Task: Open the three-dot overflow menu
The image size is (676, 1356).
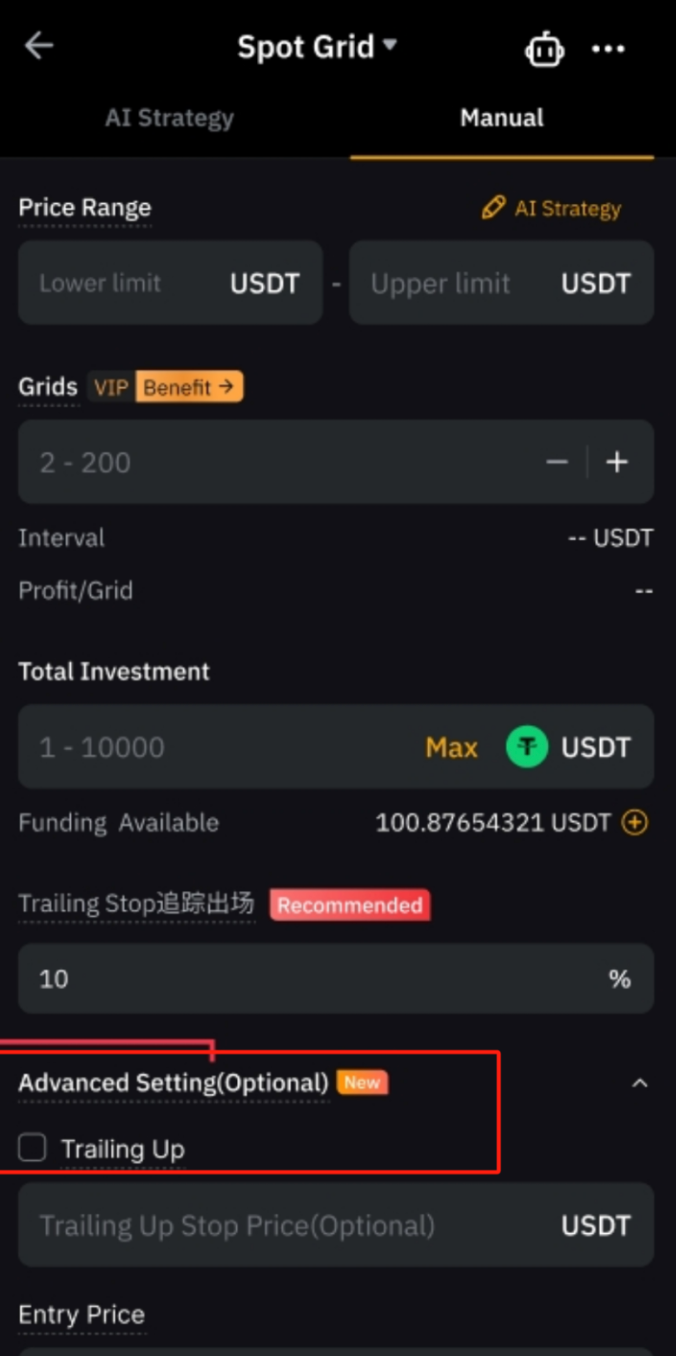Action: pyautogui.click(x=608, y=48)
